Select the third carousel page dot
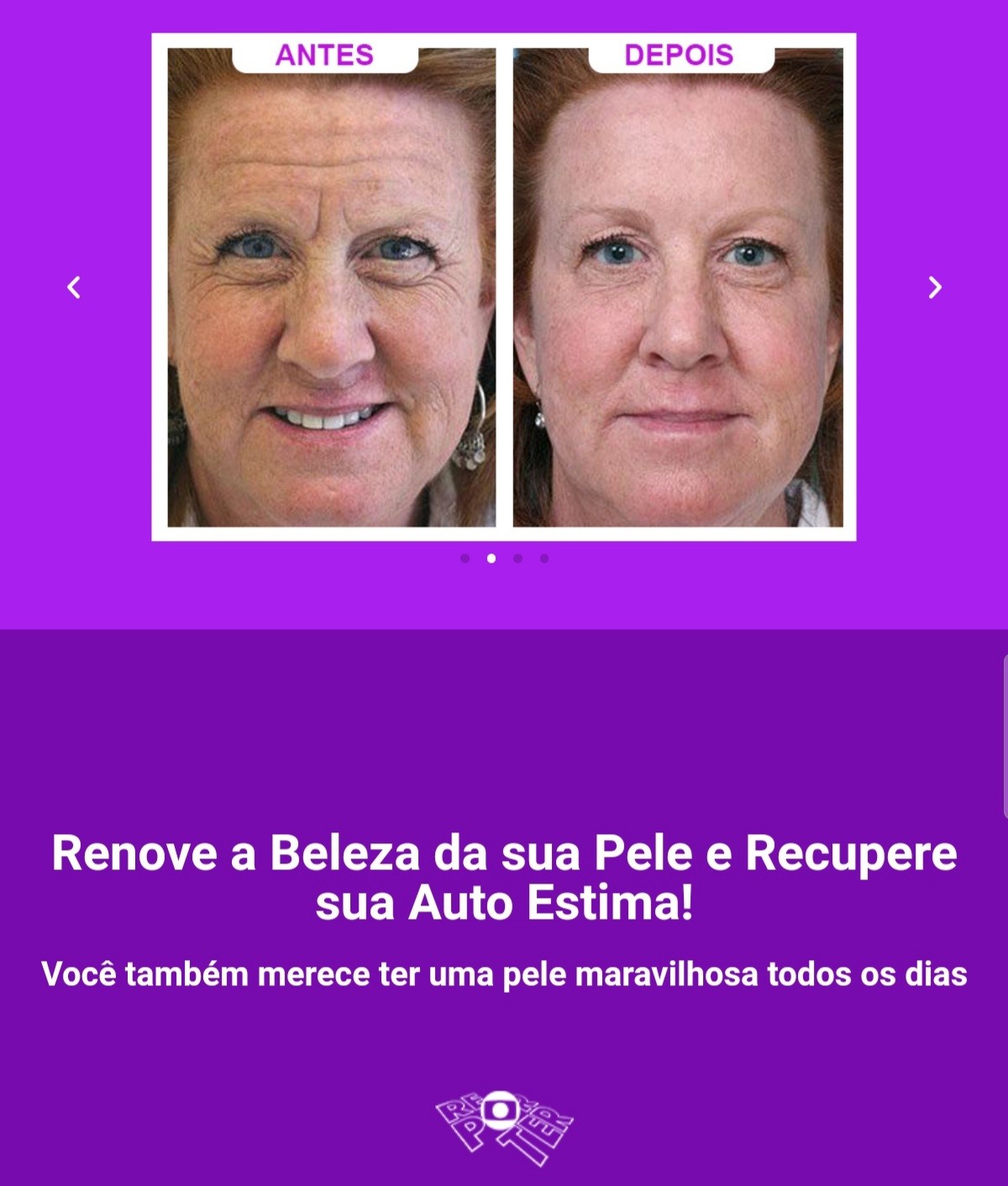The width and height of the screenshot is (1008, 1186). (517, 559)
